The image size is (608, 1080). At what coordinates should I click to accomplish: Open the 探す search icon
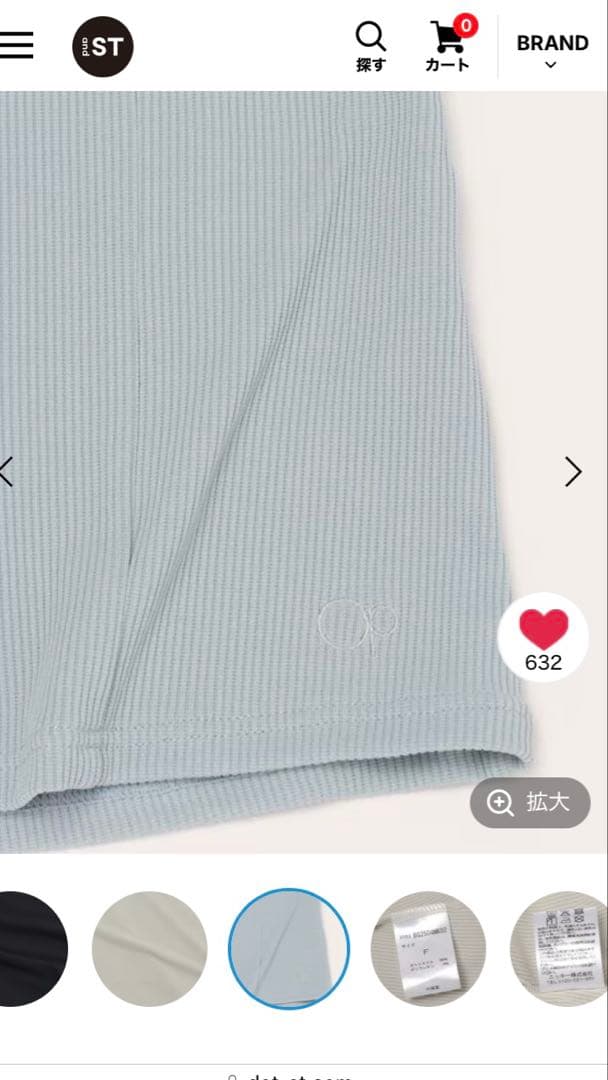tap(371, 47)
